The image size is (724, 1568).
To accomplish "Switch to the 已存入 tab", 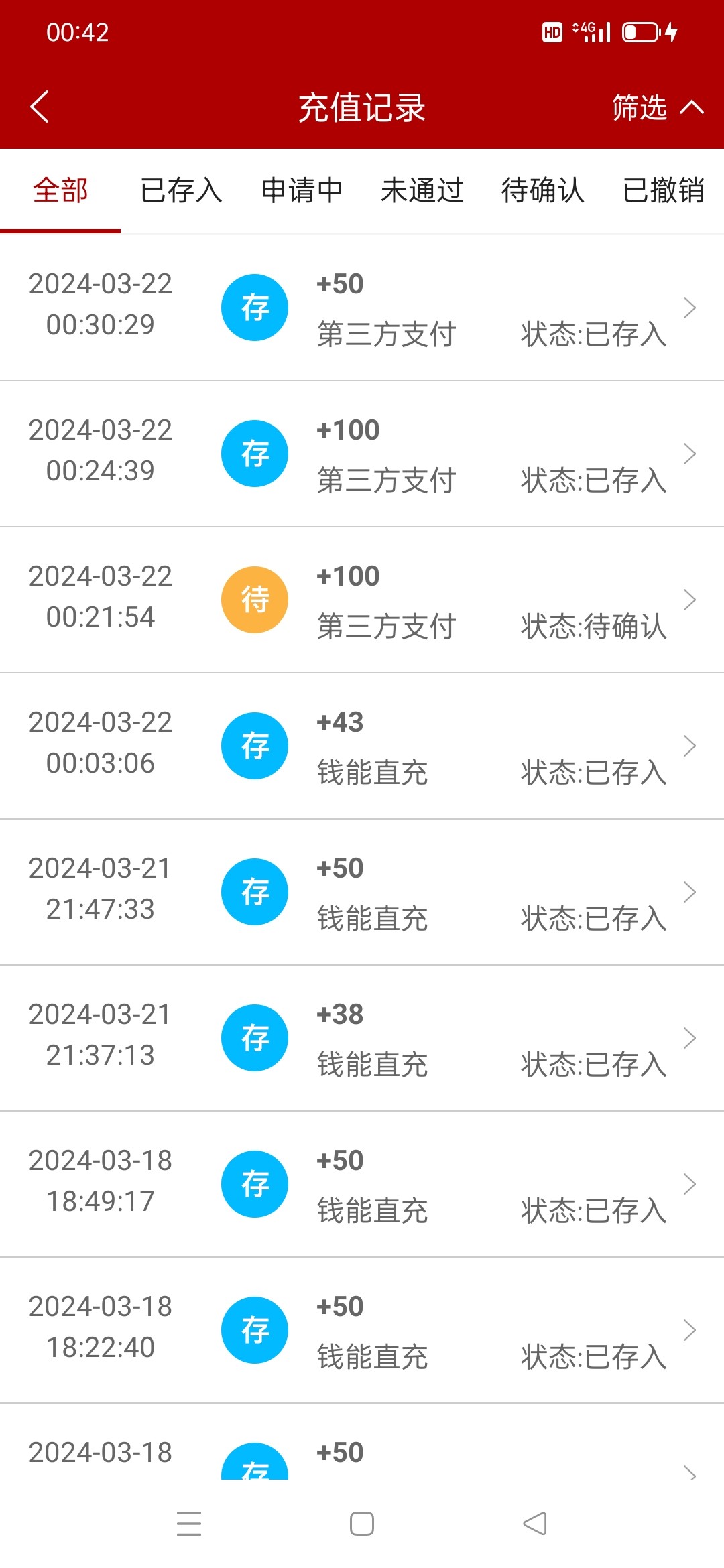I will point(181,191).
